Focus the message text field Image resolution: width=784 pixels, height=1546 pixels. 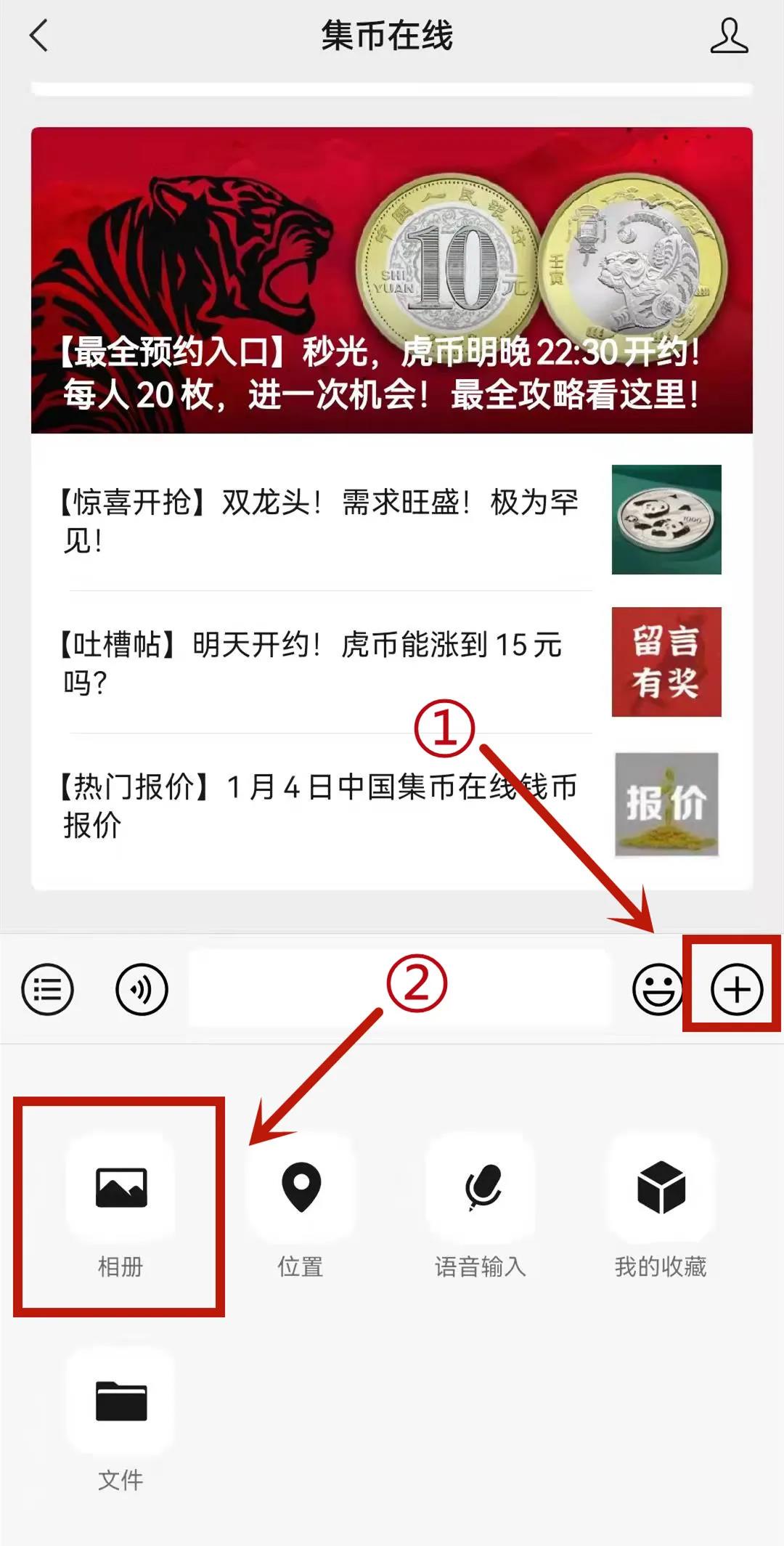tap(400, 989)
